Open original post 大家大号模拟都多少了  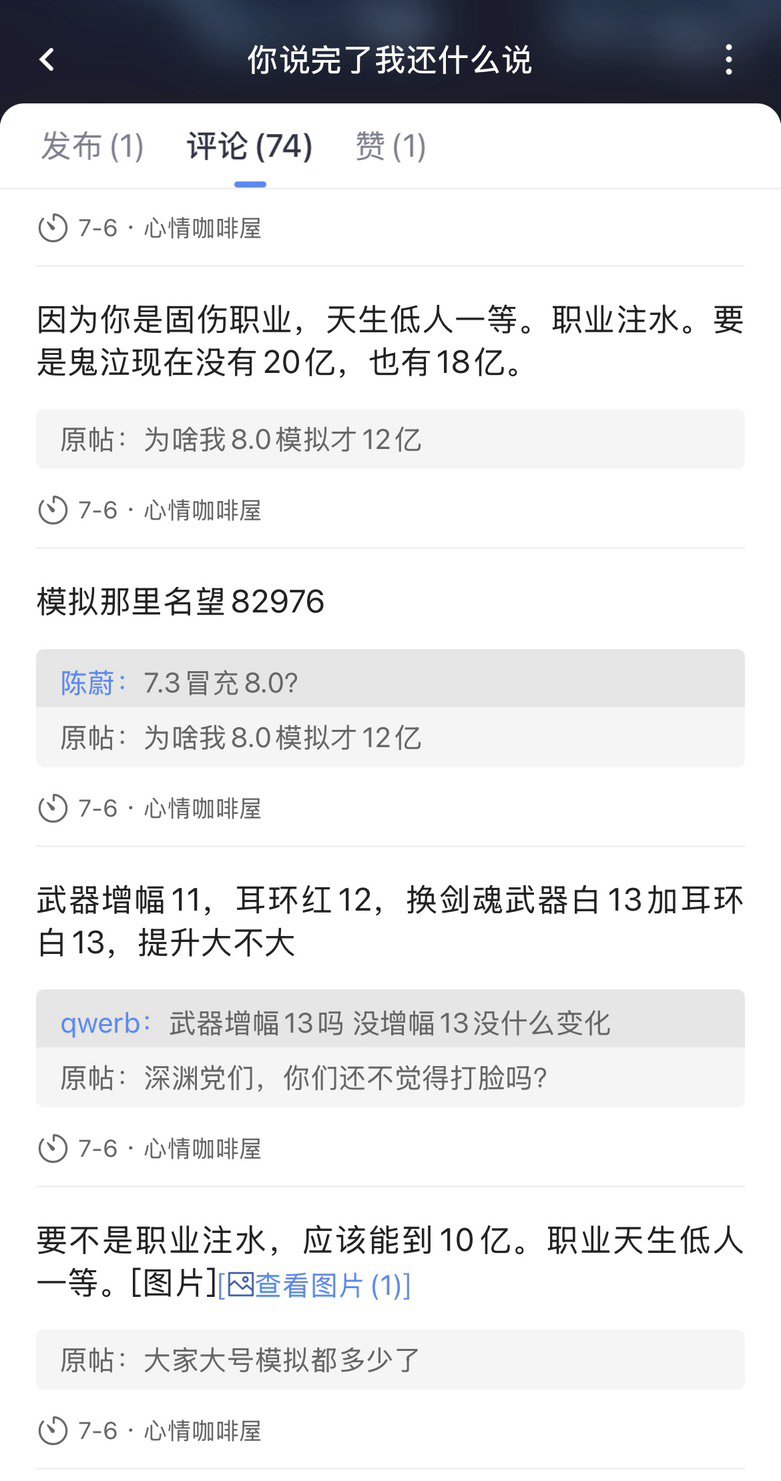(x=390, y=1360)
